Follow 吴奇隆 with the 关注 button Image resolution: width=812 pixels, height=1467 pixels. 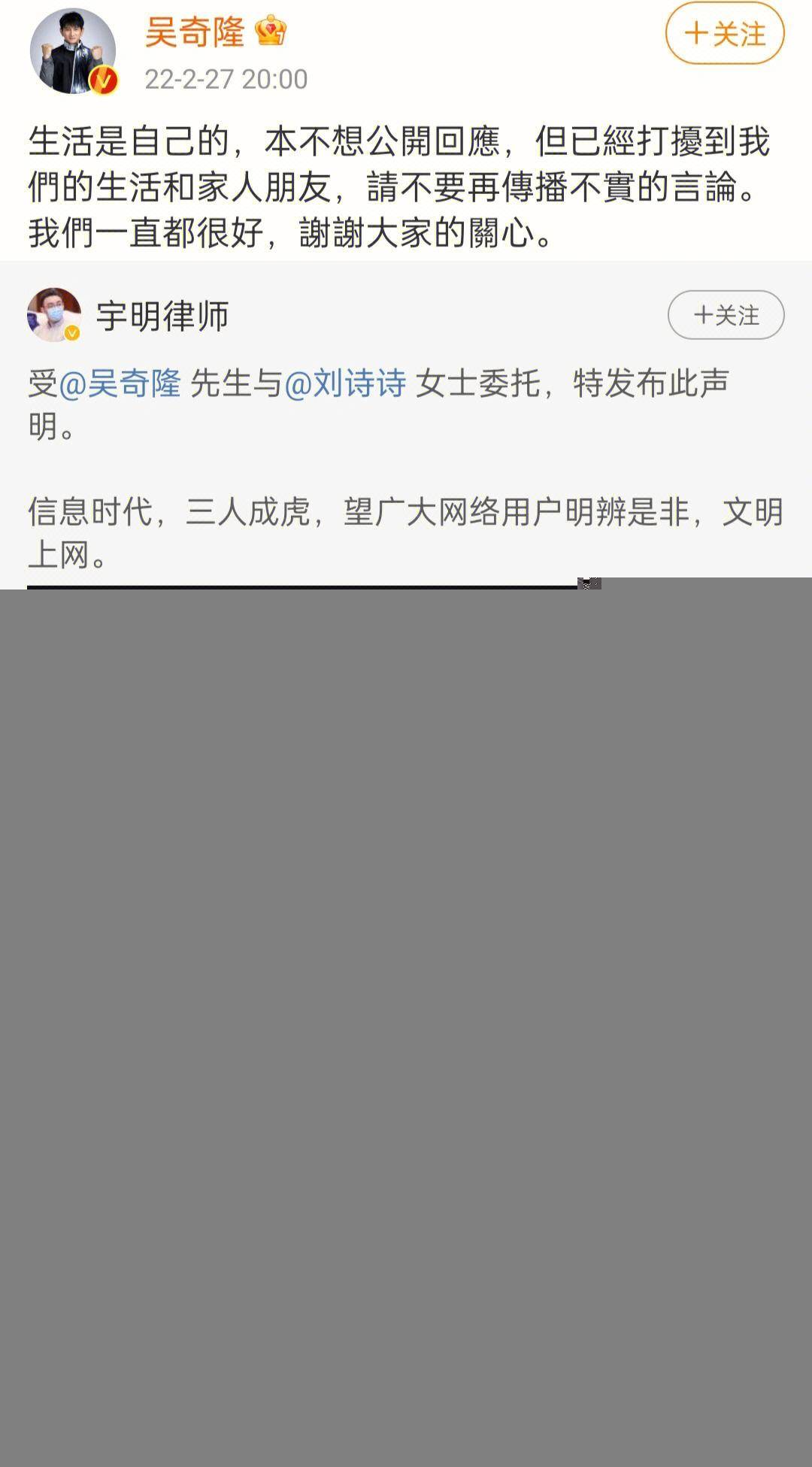pos(725,33)
